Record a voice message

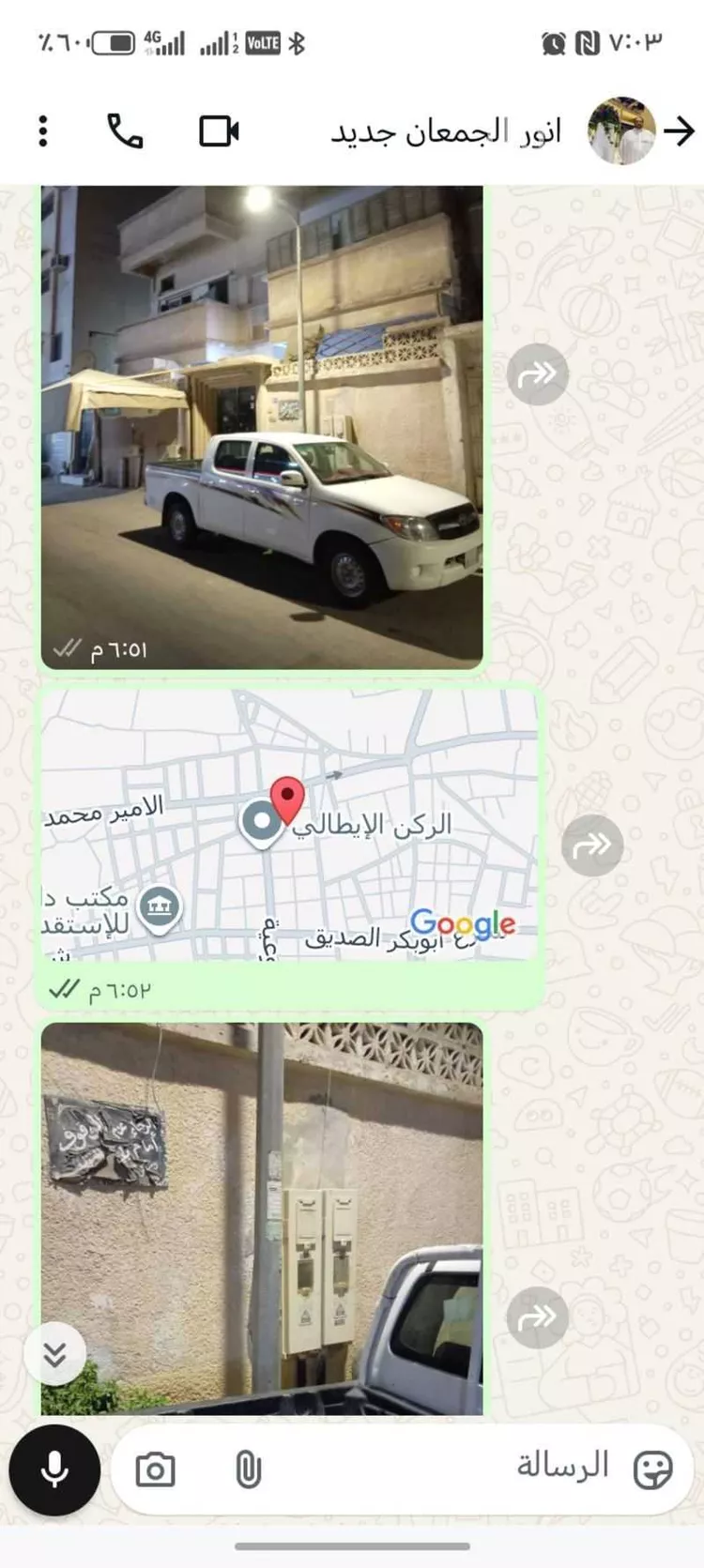(x=54, y=1469)
